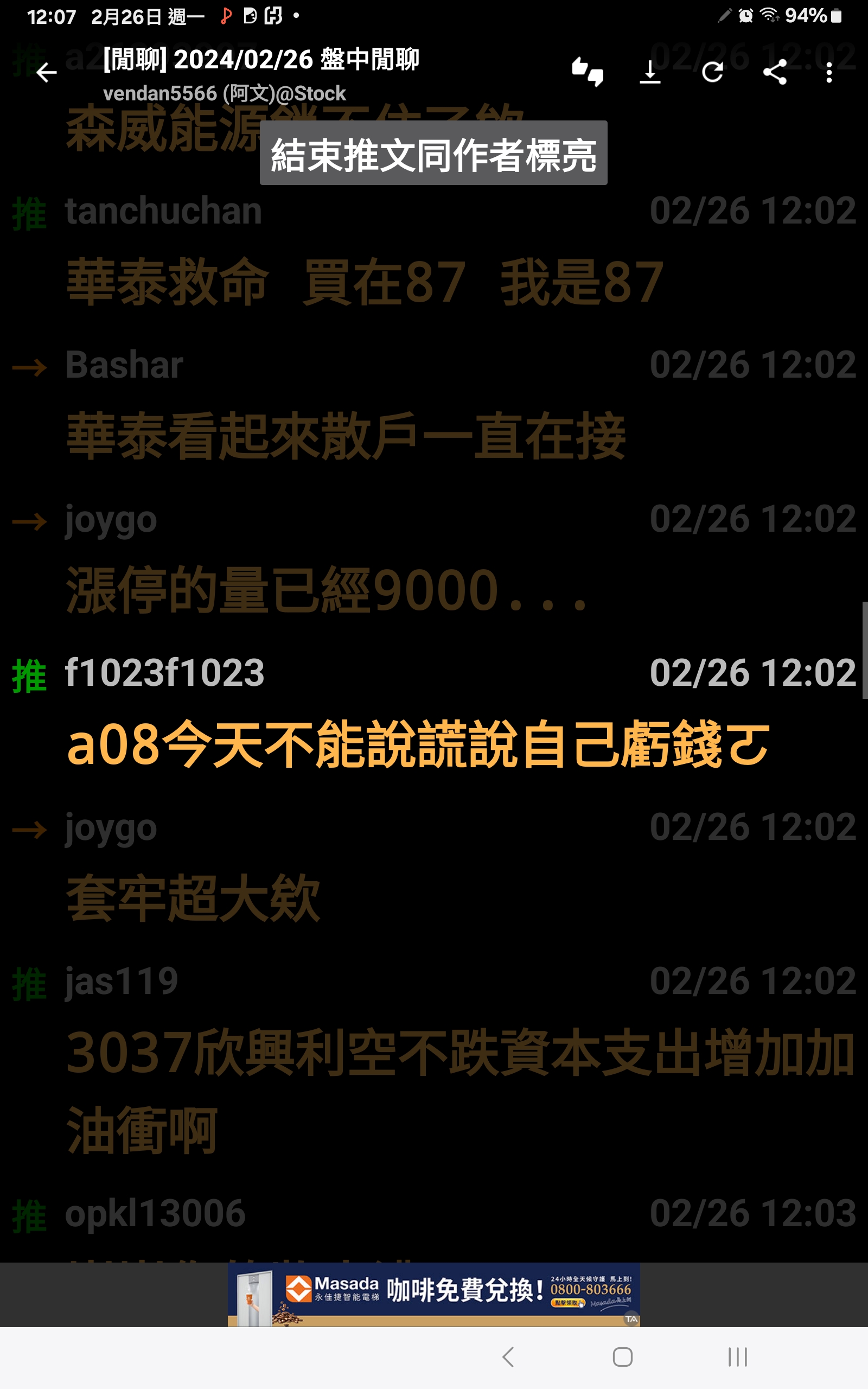Go to the home screen
The image size is (868, 1389).
coord(622,1357)
